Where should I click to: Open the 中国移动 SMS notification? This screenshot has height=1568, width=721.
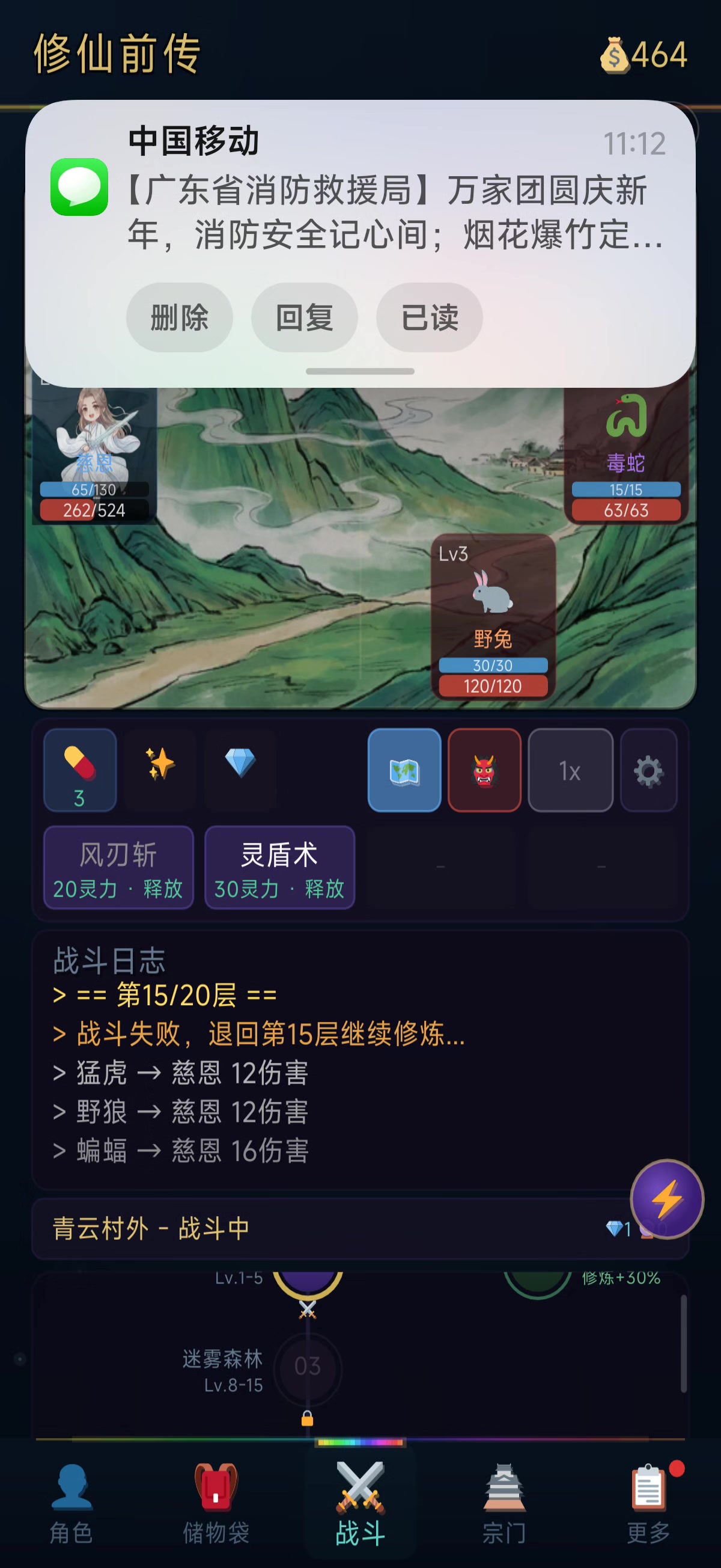[389, 201]
